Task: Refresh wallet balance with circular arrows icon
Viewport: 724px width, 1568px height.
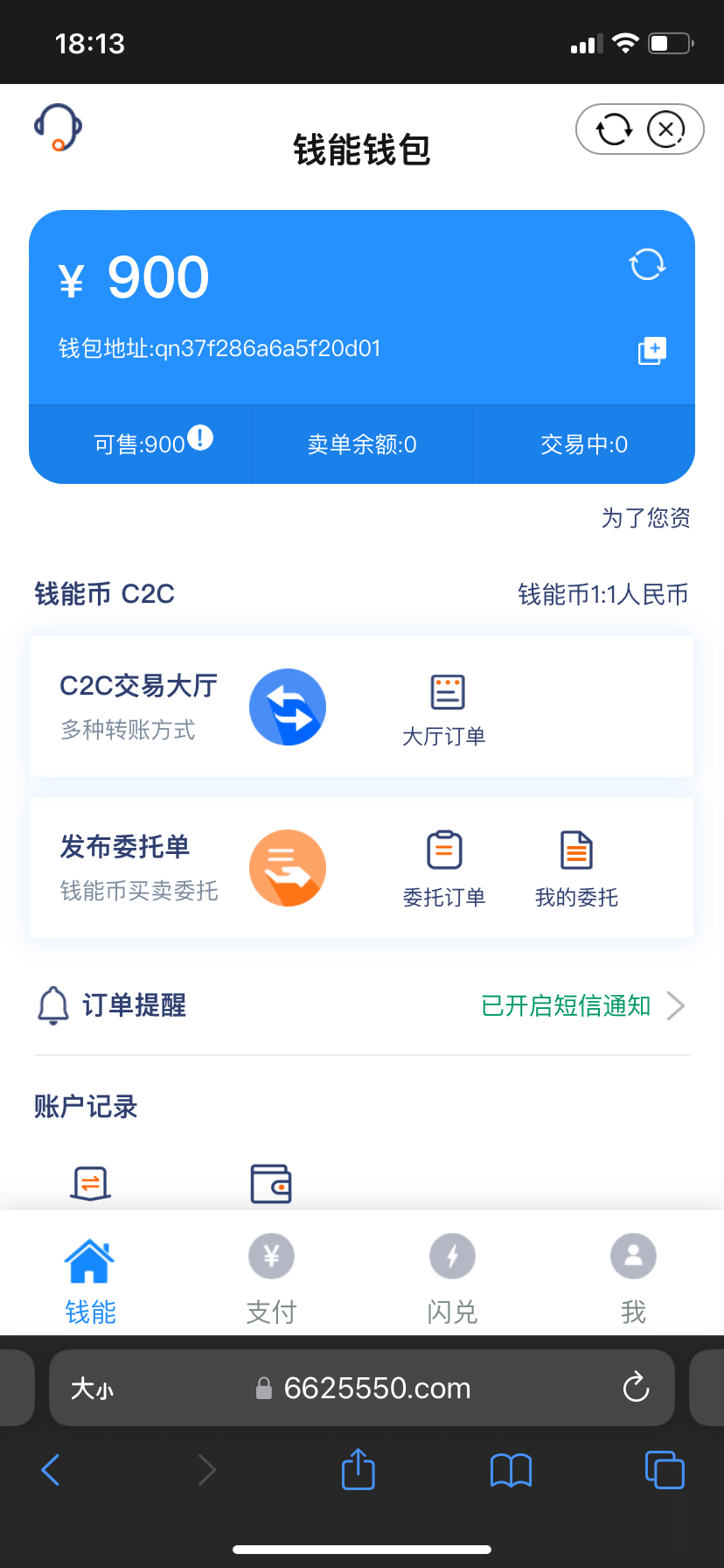Action: click(646, 263)
